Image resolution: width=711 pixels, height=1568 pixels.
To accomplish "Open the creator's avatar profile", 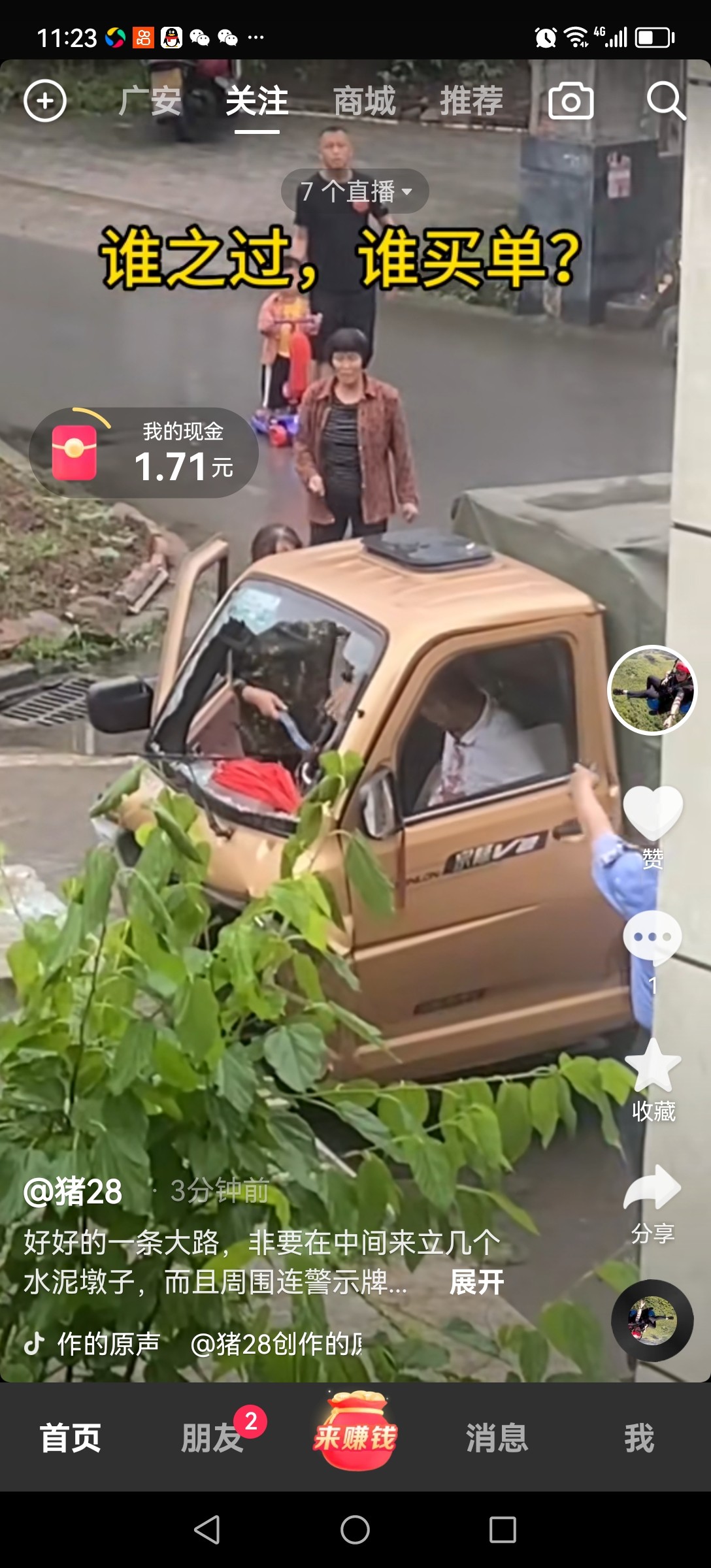I will (652, 690).
